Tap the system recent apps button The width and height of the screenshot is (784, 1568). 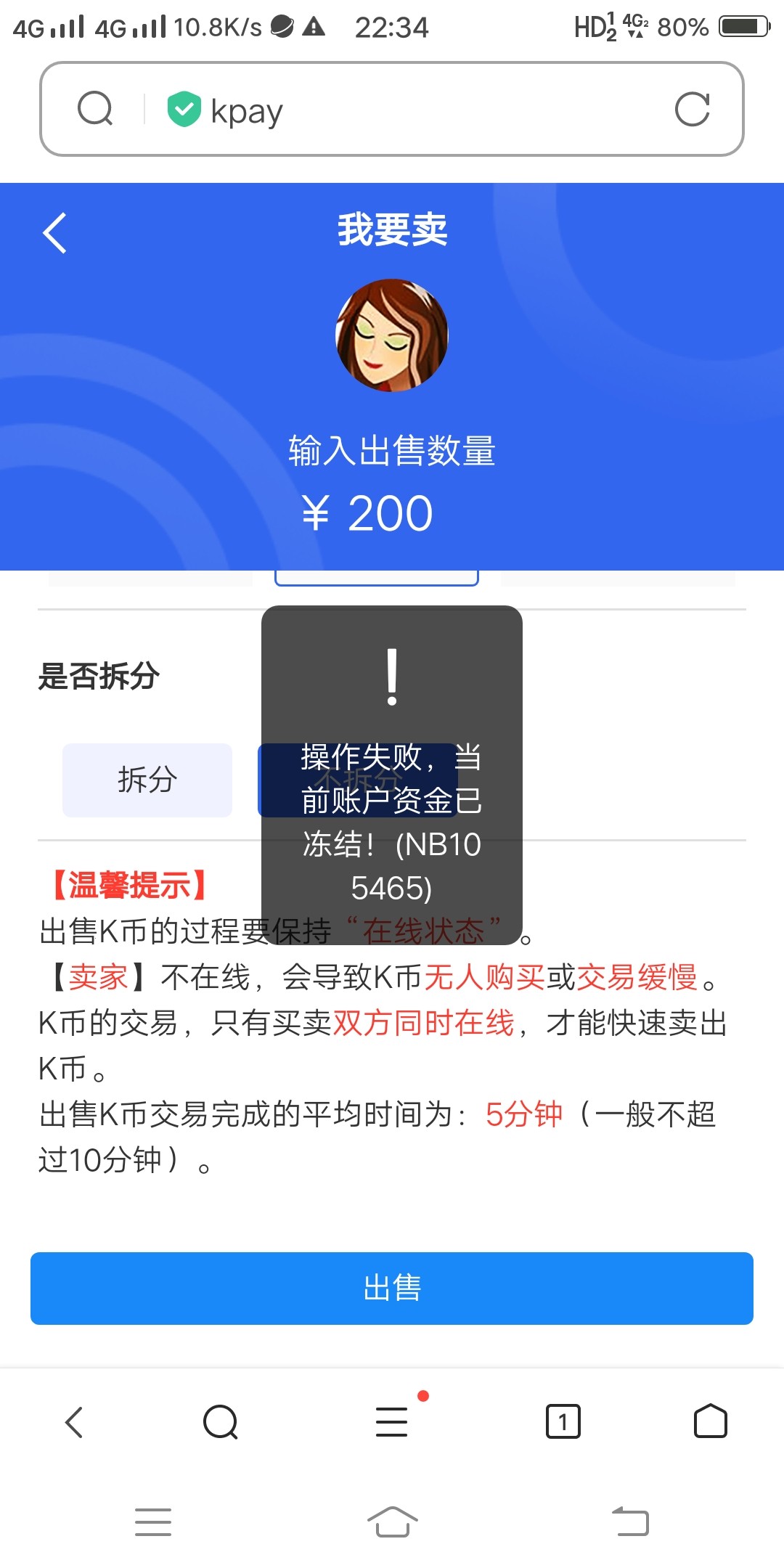tap(153, 1523)
